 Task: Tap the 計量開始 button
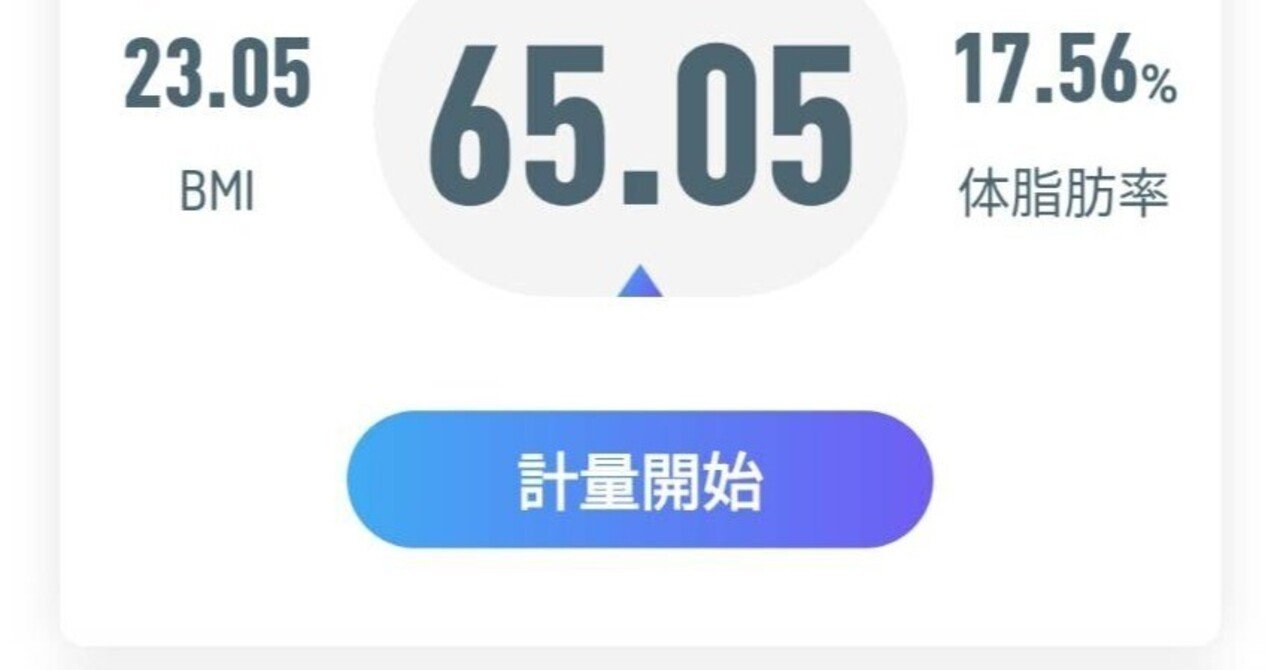(x=640, y=480)
